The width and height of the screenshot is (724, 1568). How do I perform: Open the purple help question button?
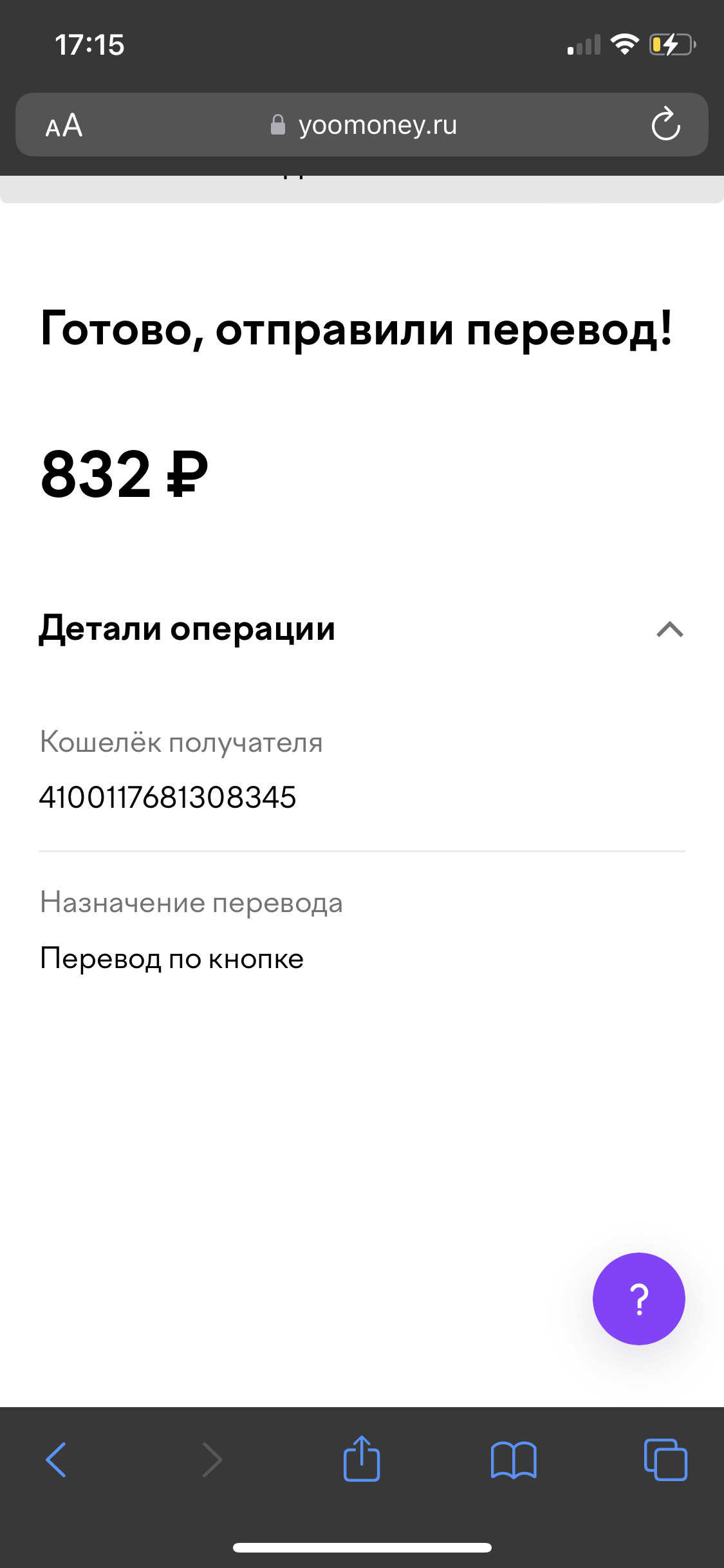click(x=638, y=1298)
